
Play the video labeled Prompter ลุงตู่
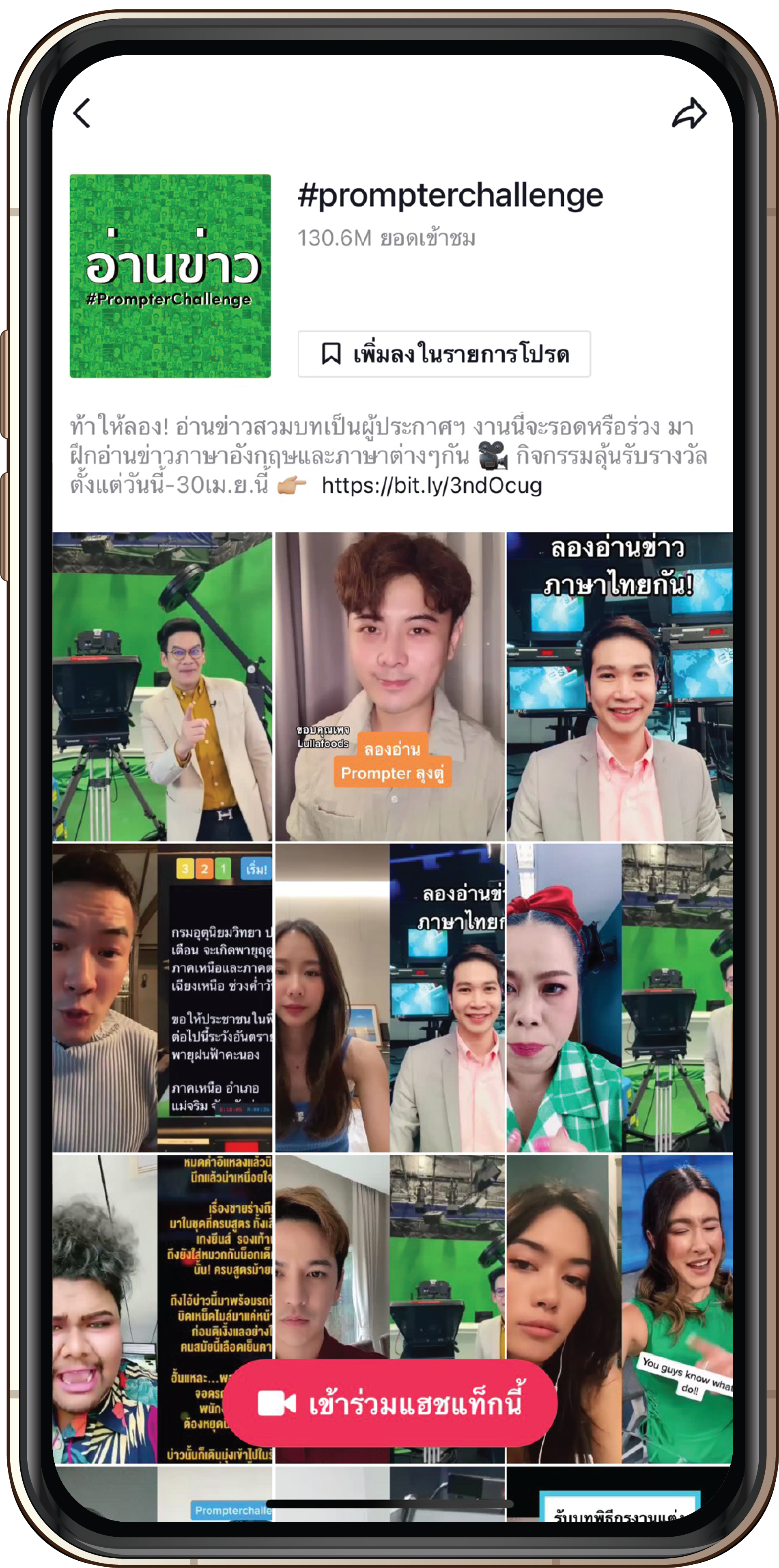point(389,687)
